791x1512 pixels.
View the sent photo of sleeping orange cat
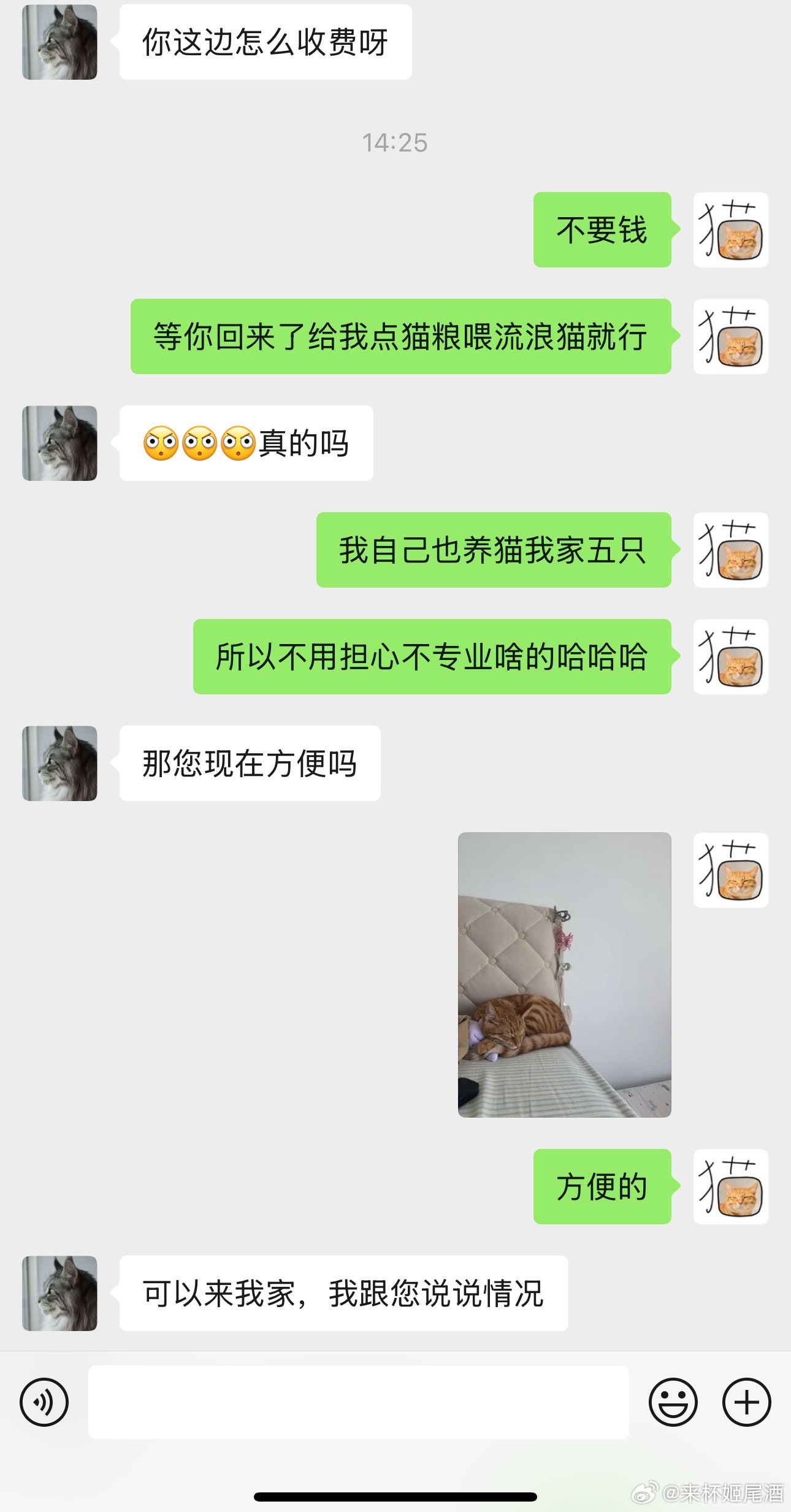tap(564, 974)
